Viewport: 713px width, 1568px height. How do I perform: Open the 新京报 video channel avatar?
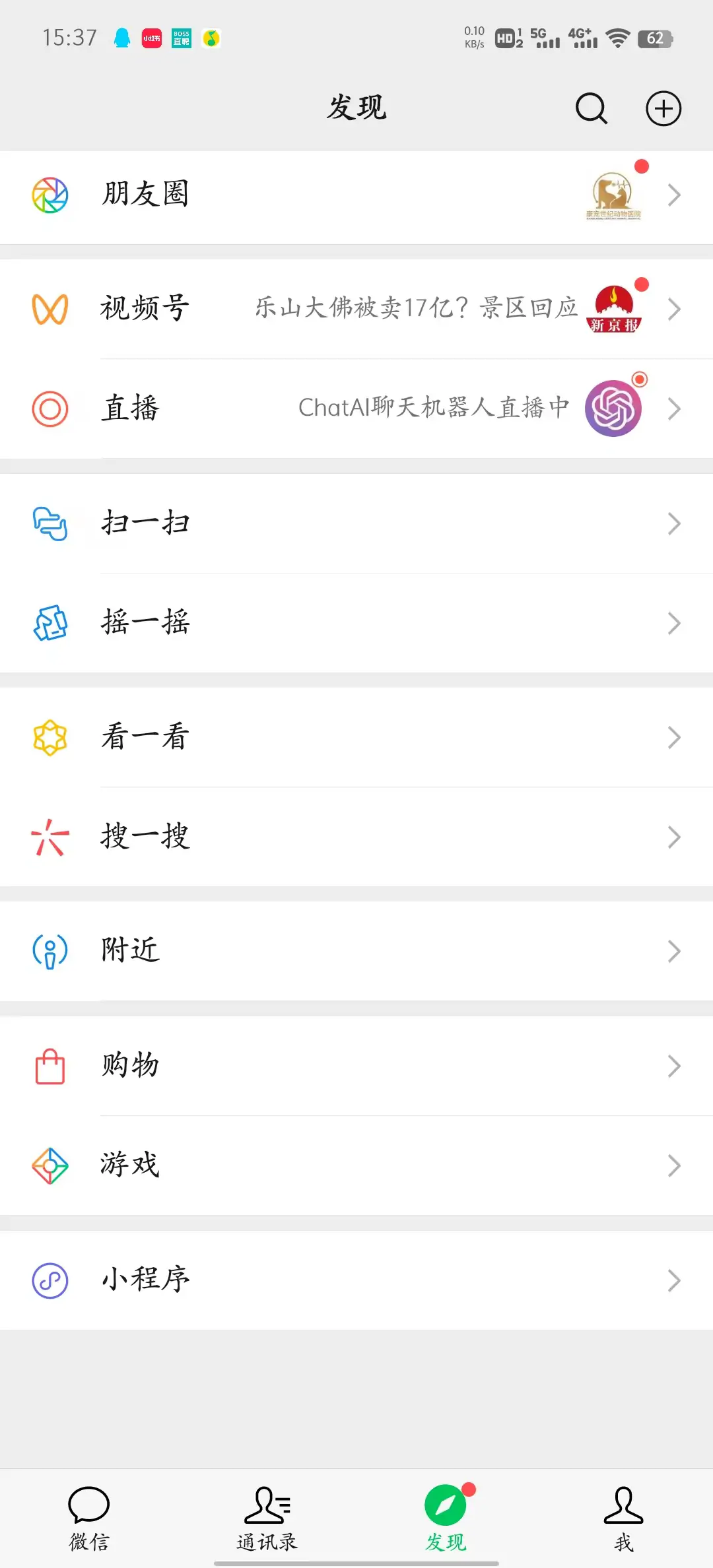[615, 308]
